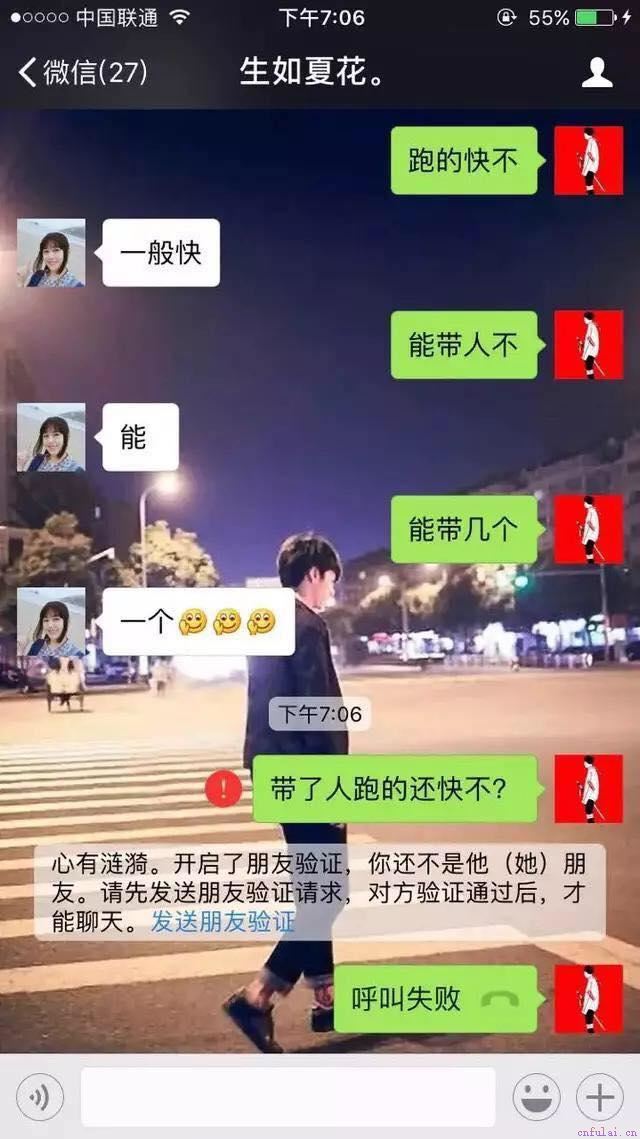
Task: Open the sender avatar beside 一般快
Action: point(51,253)
